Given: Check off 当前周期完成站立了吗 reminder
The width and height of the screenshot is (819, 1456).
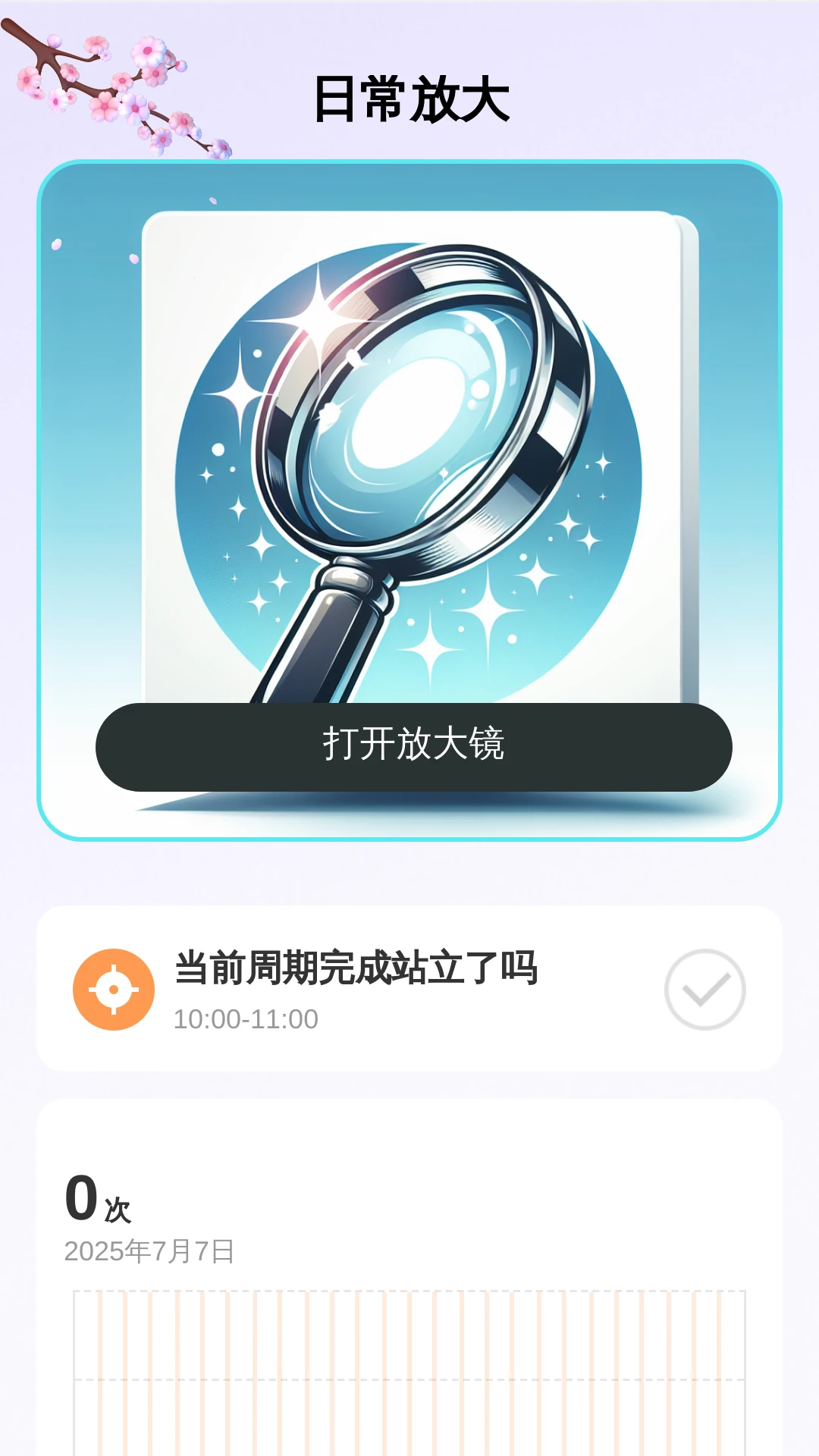Looking at the screenshot, I should click(704, 990).
